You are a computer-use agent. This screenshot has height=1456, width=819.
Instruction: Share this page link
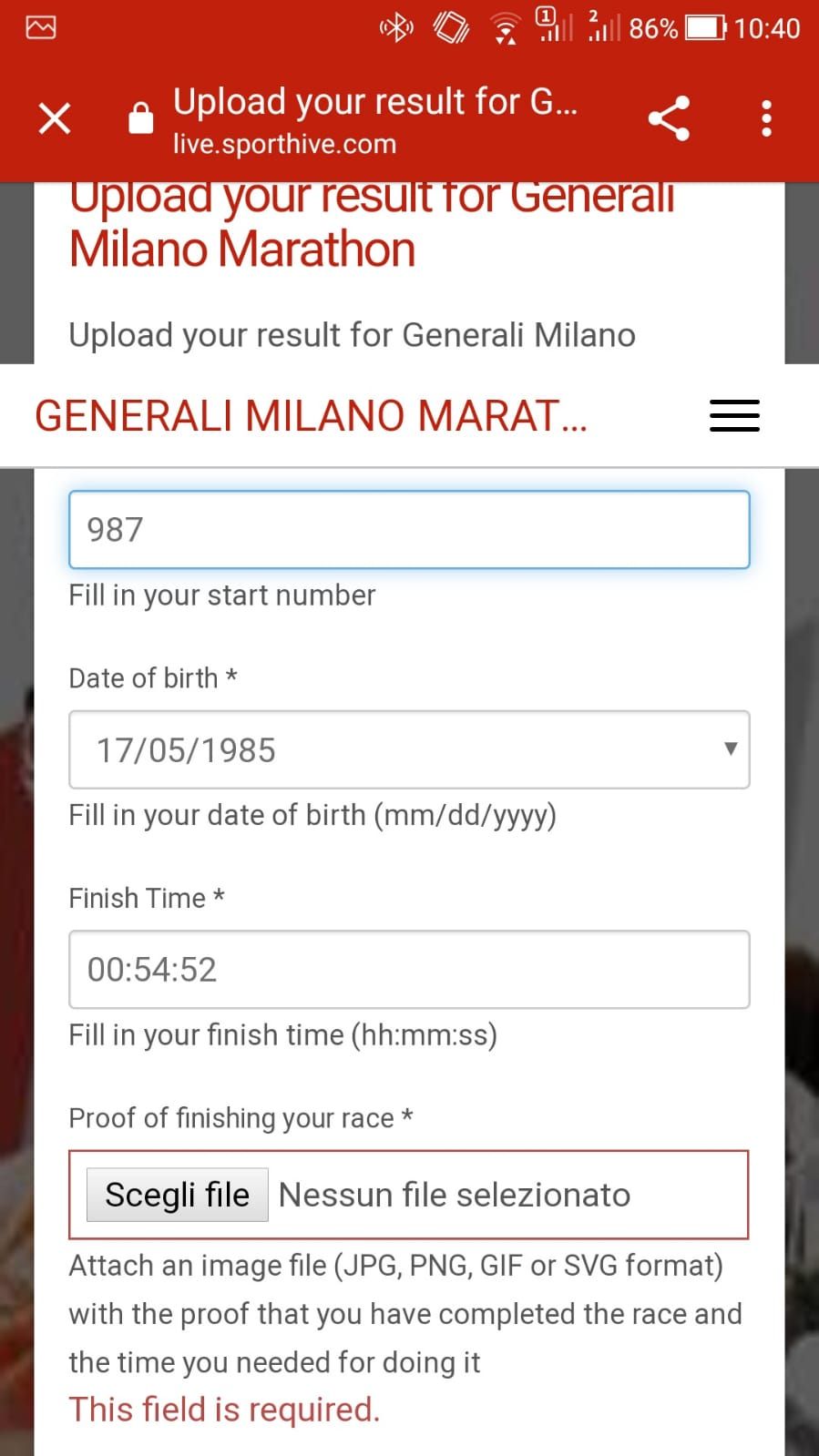pyautogui.click(x=668, y=118)
